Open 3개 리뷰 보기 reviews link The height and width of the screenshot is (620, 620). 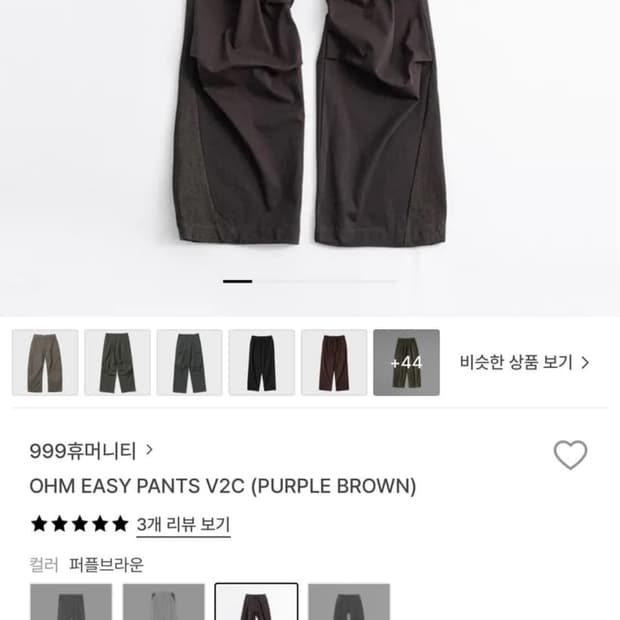(183, 524)
